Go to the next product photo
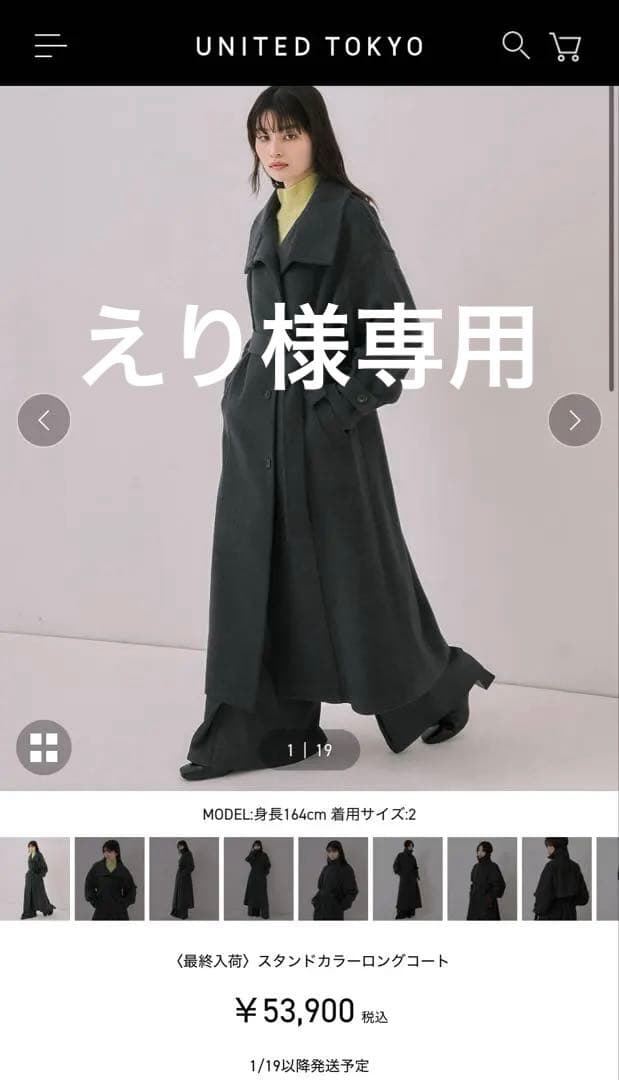This screenshot has width=619, height=1080. click(x=575, y=420)
